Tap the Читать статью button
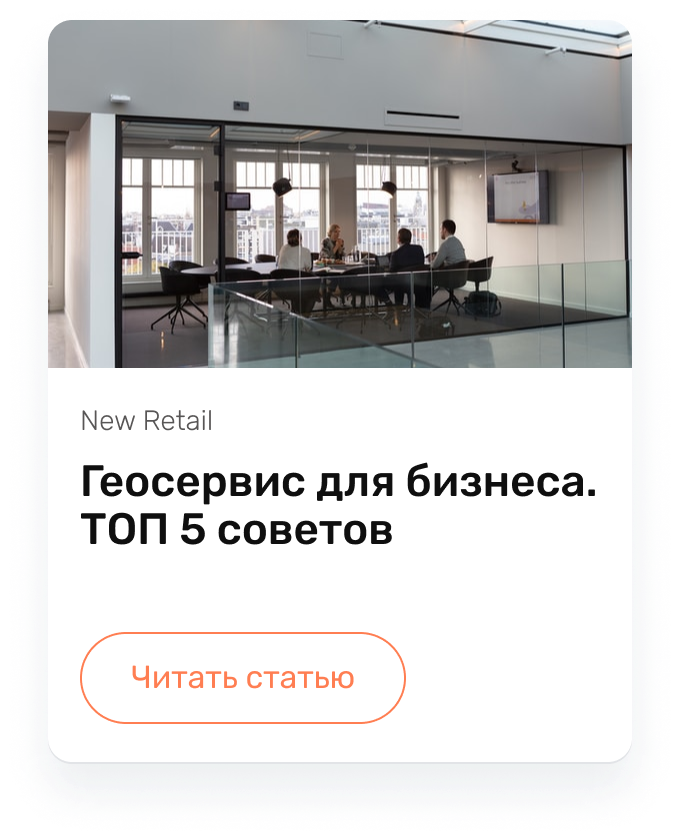This screenshot has height=840, width=680. tap(242, 678)
